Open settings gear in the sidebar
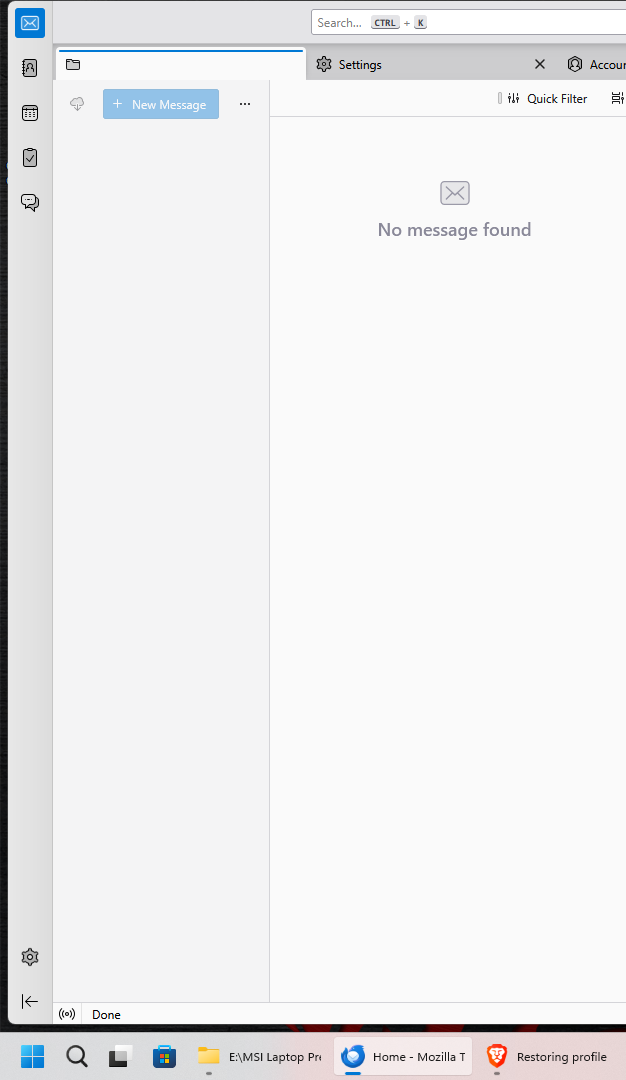The image size is (626, 1080). tap(30, 957)
